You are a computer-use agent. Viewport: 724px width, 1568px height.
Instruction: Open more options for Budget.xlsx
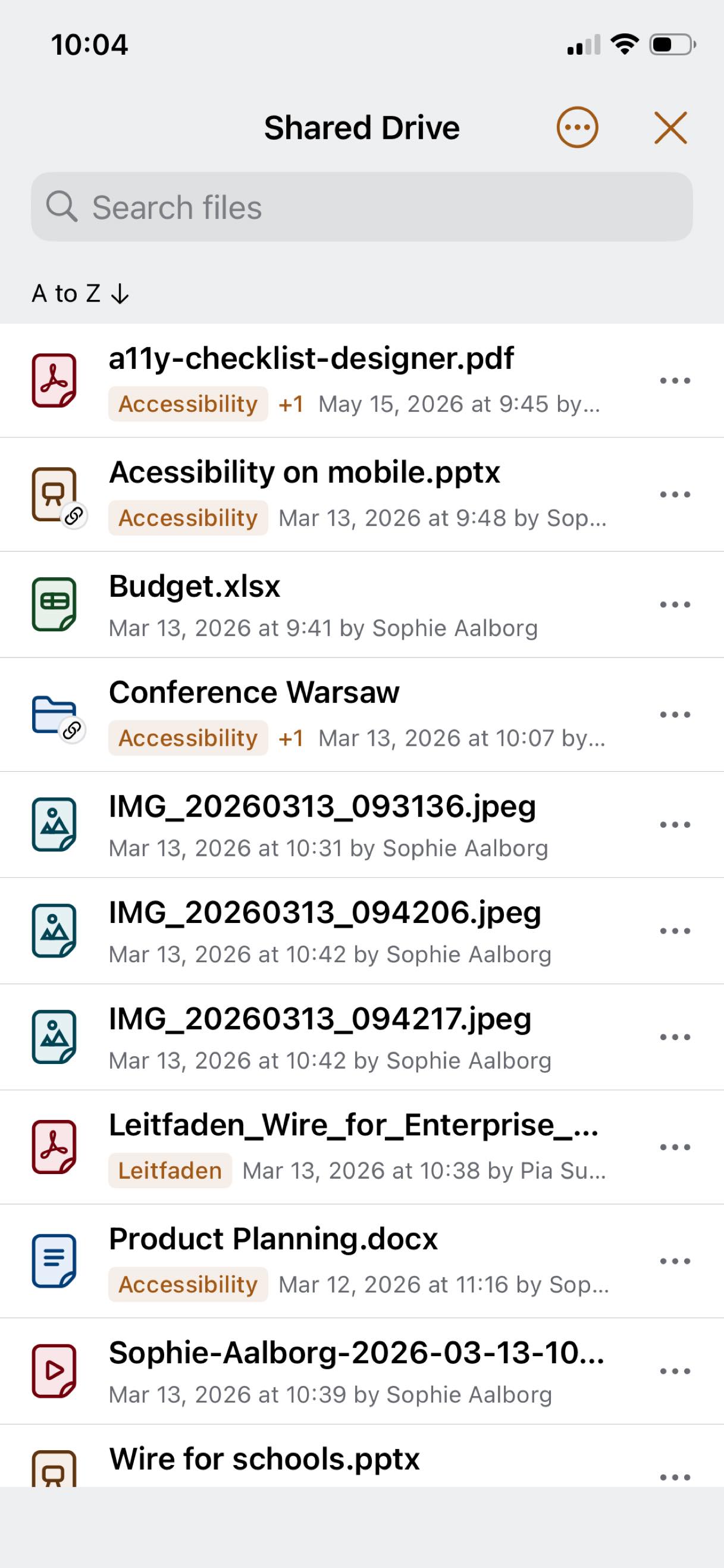coord(675,605)
